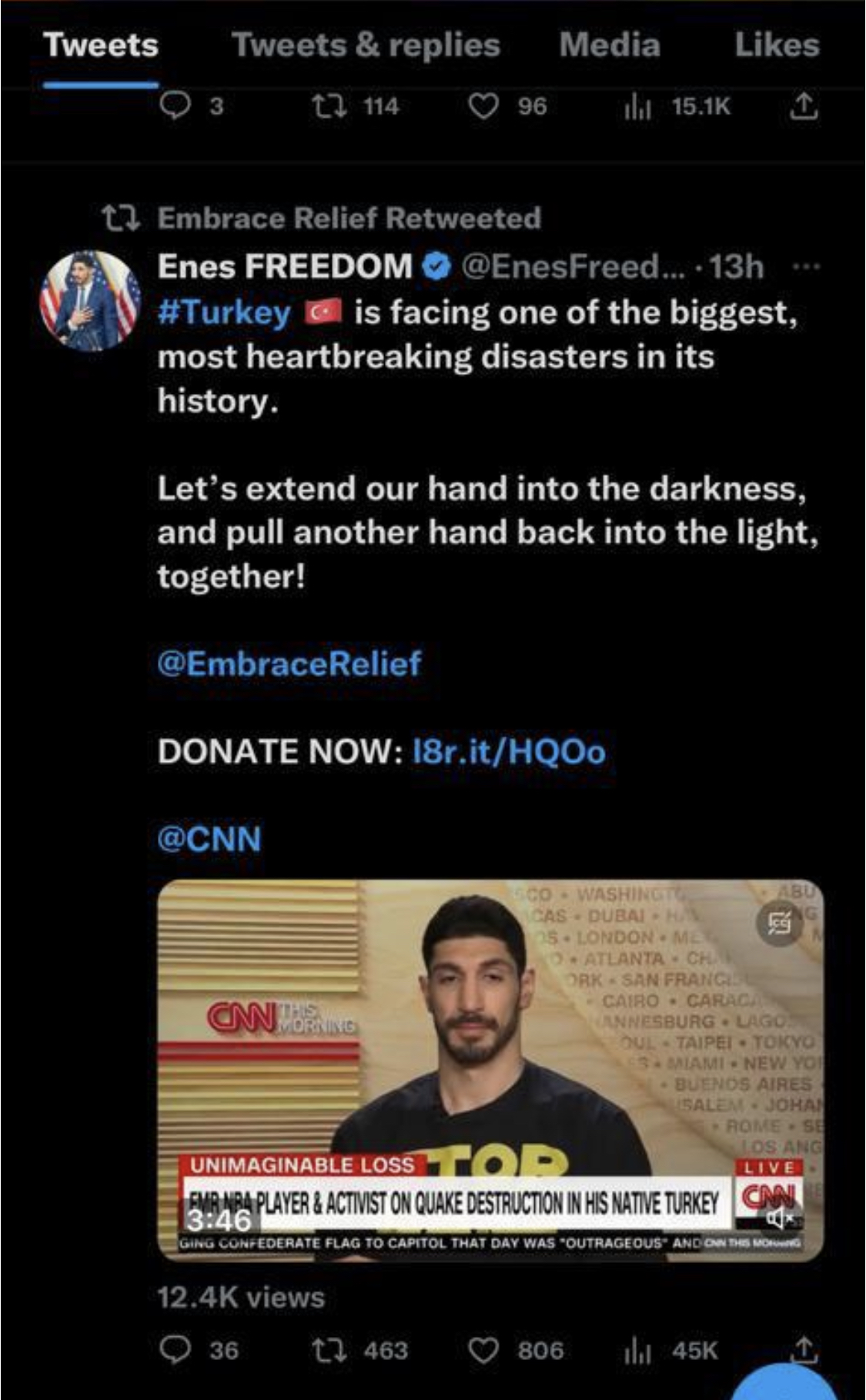This screenshot has width=866, height=1400.
Task: Share Enes FREEDOM's tweet
Action: pyautogui.click(x=802, y=1348)
